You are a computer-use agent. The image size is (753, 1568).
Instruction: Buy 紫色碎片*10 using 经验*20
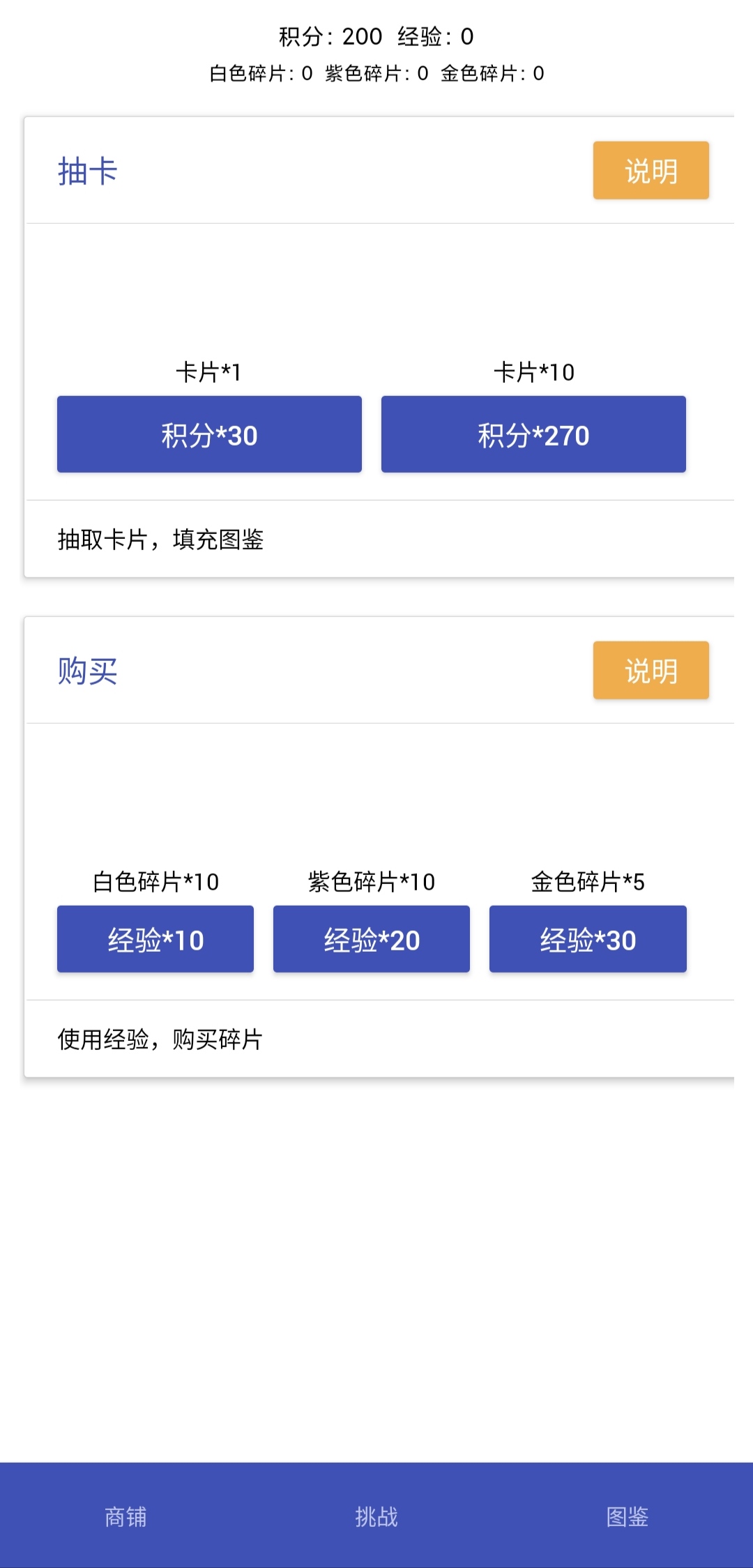372,938
